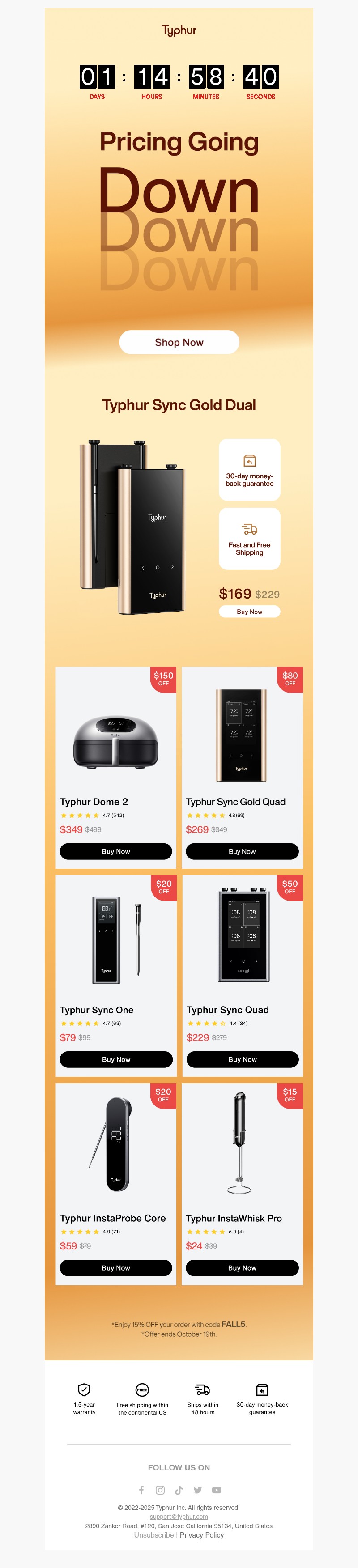The image size is (358, 1568).
Task: Tap Buy Now for Typhur Sync One
Action: 116,1060
